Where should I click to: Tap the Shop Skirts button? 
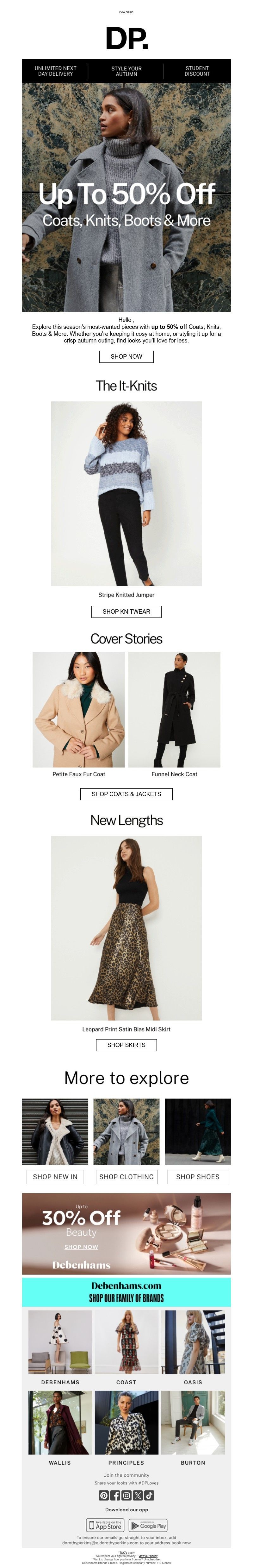pos(126,1045)
